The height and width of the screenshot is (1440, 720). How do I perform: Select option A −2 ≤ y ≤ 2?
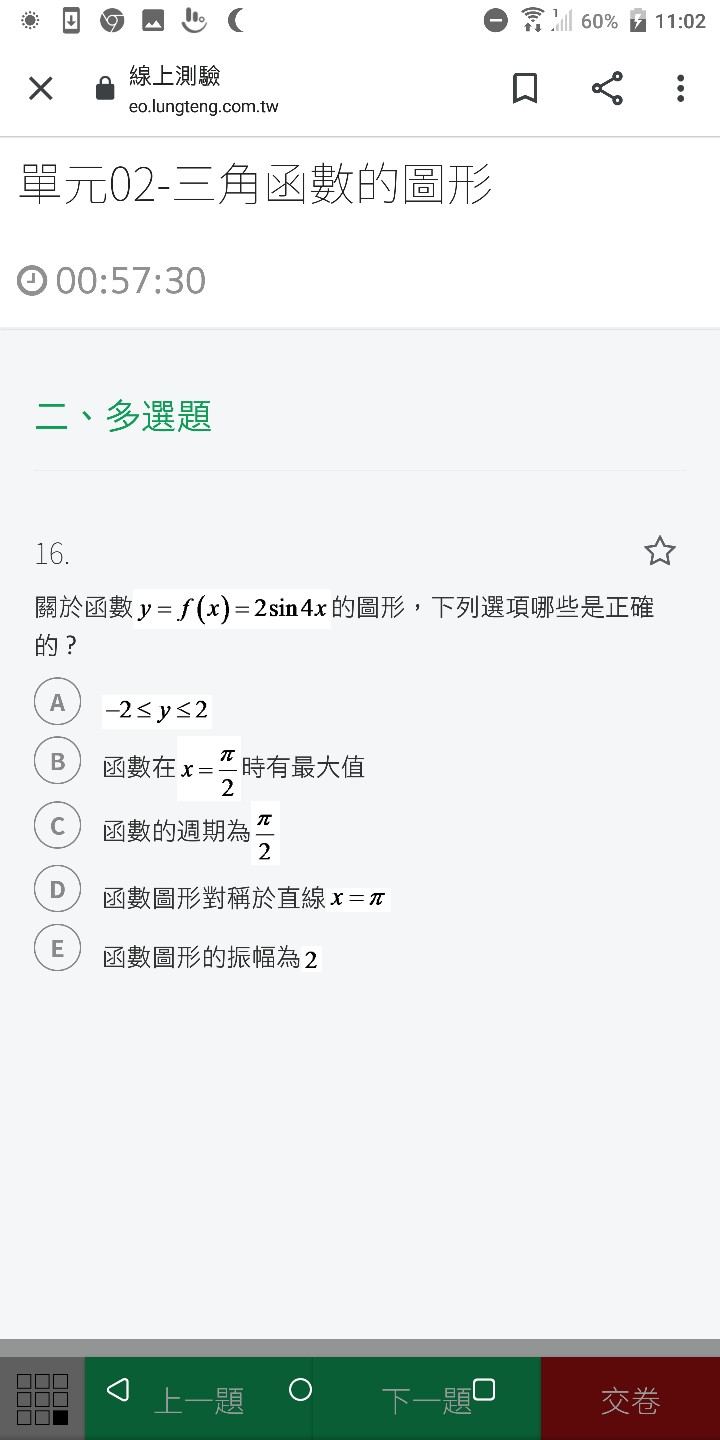57,703
